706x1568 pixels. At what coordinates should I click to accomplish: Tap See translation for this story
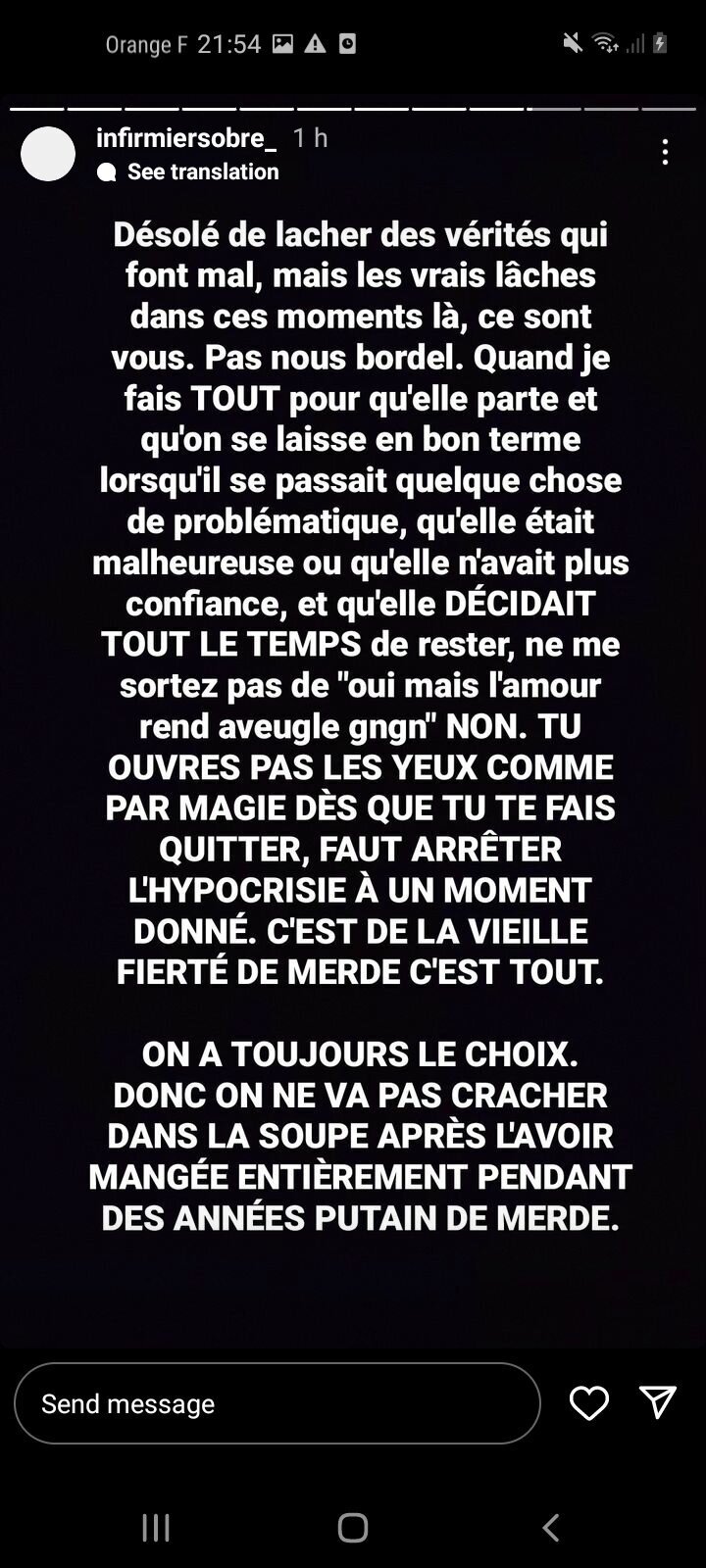(x=202, y=171)
